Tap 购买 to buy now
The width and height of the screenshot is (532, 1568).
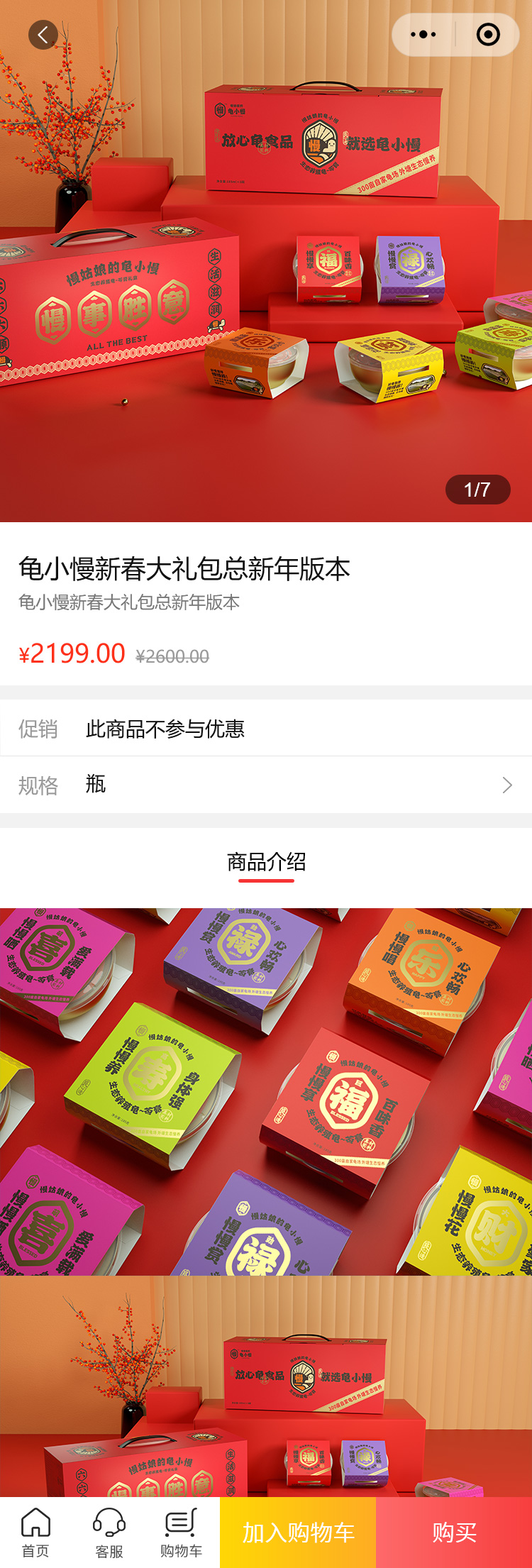pyautogui.click(x=454, y=1533)
